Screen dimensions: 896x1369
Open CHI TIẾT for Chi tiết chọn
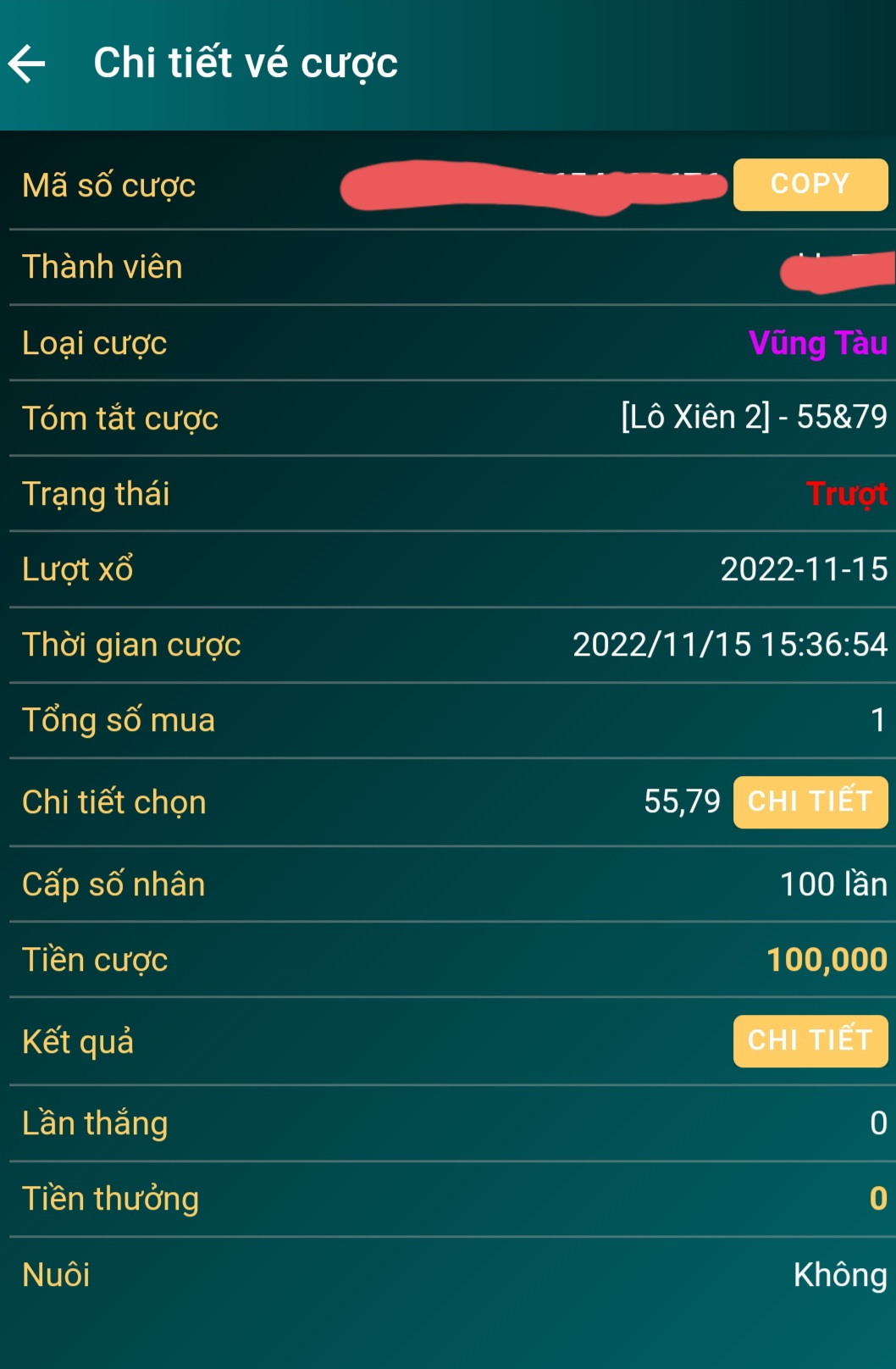810,801
